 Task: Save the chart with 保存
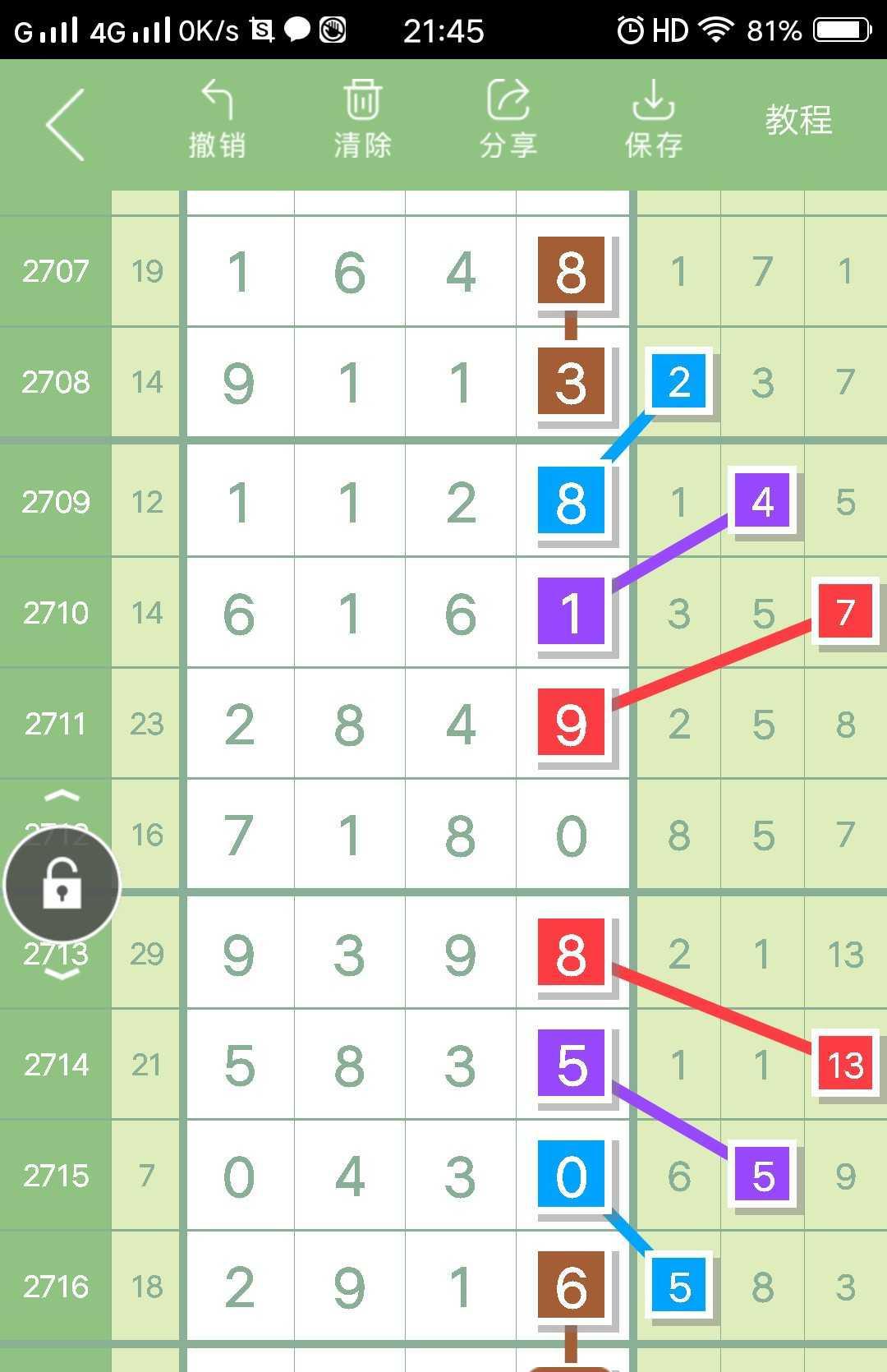pyautogui.click(x=654, y=120)
